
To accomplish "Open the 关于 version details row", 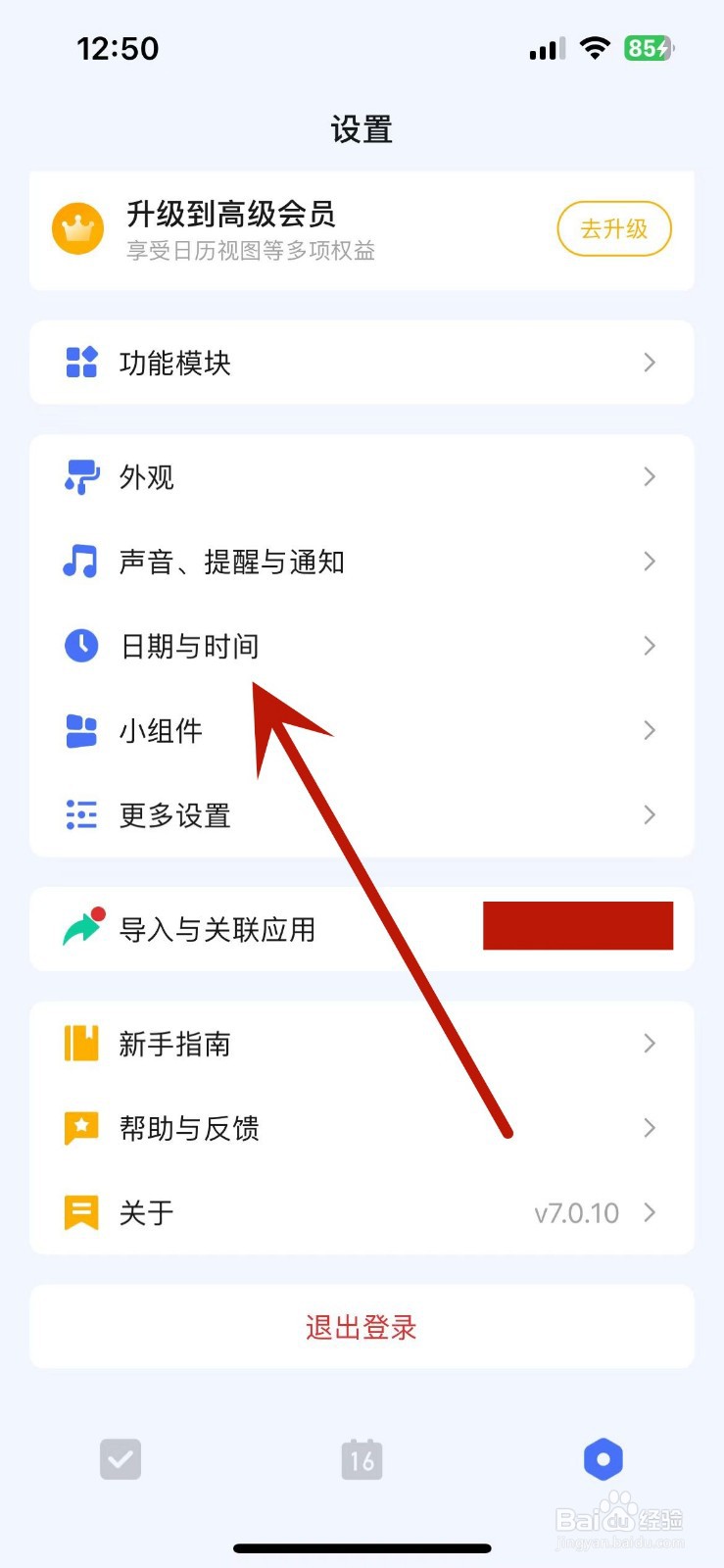I will [362, 1212].
